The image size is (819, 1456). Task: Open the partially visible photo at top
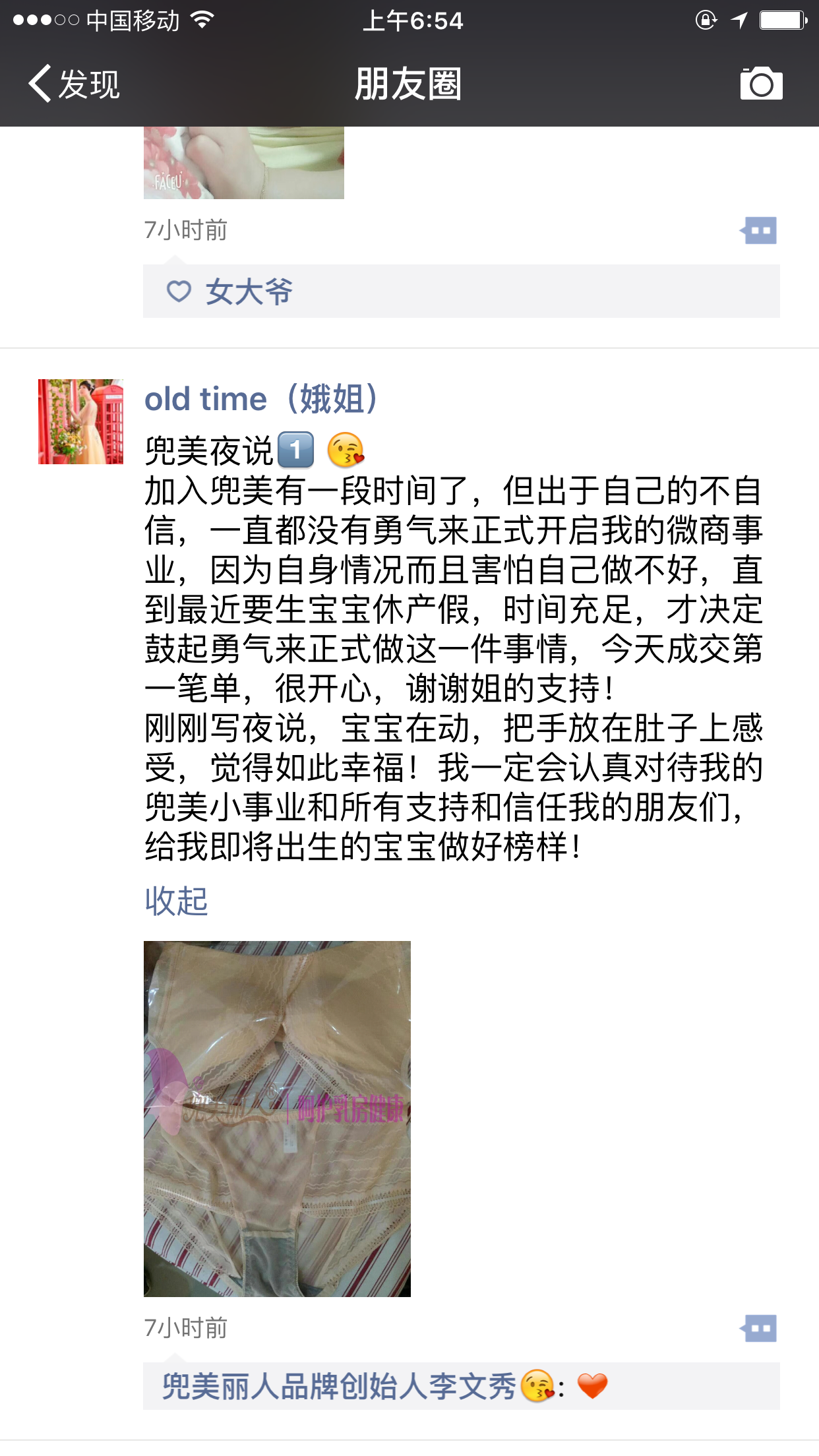click(243, 163)
